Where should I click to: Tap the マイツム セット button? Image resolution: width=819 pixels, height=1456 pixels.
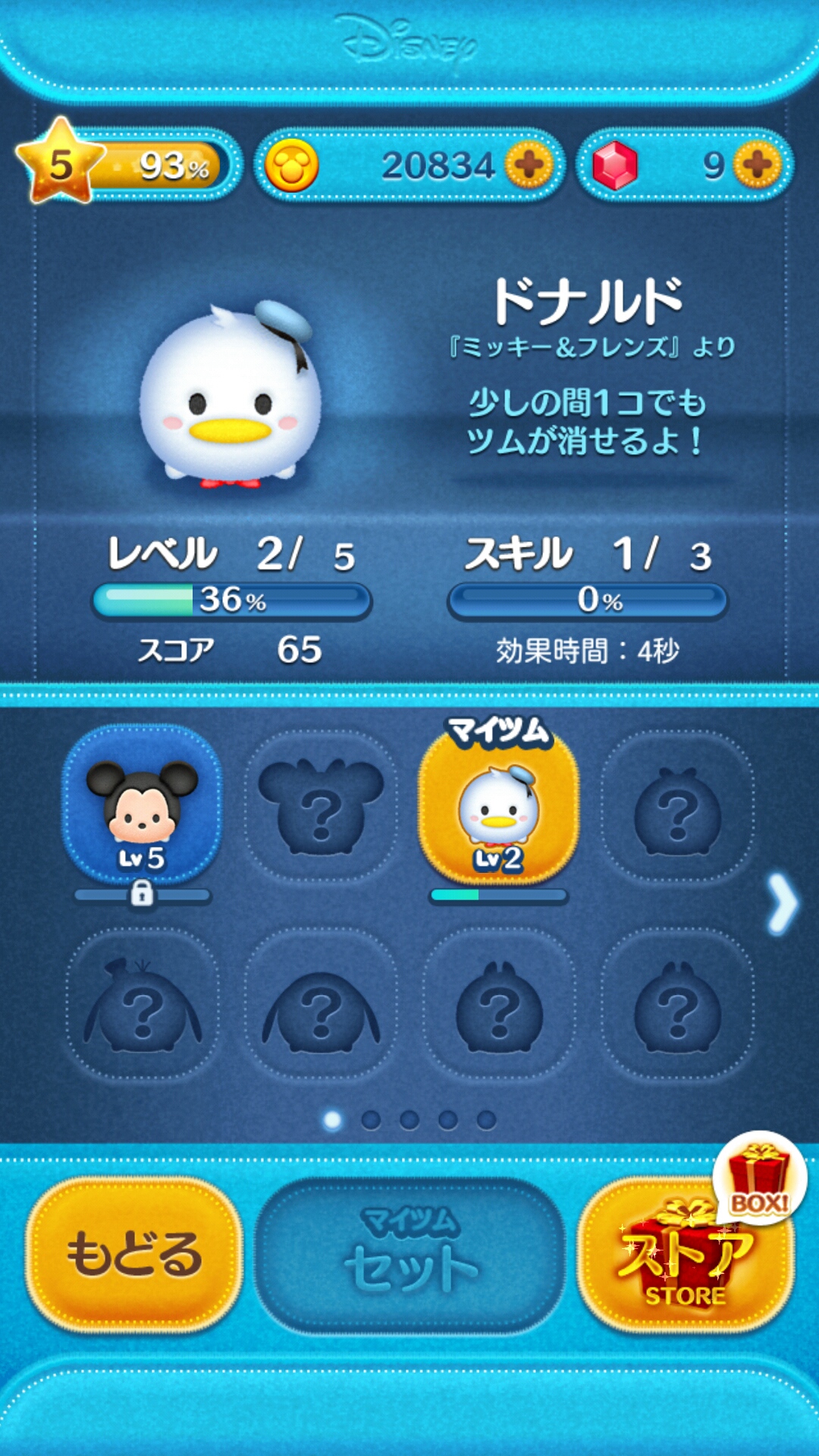(x=410, y=1255)
